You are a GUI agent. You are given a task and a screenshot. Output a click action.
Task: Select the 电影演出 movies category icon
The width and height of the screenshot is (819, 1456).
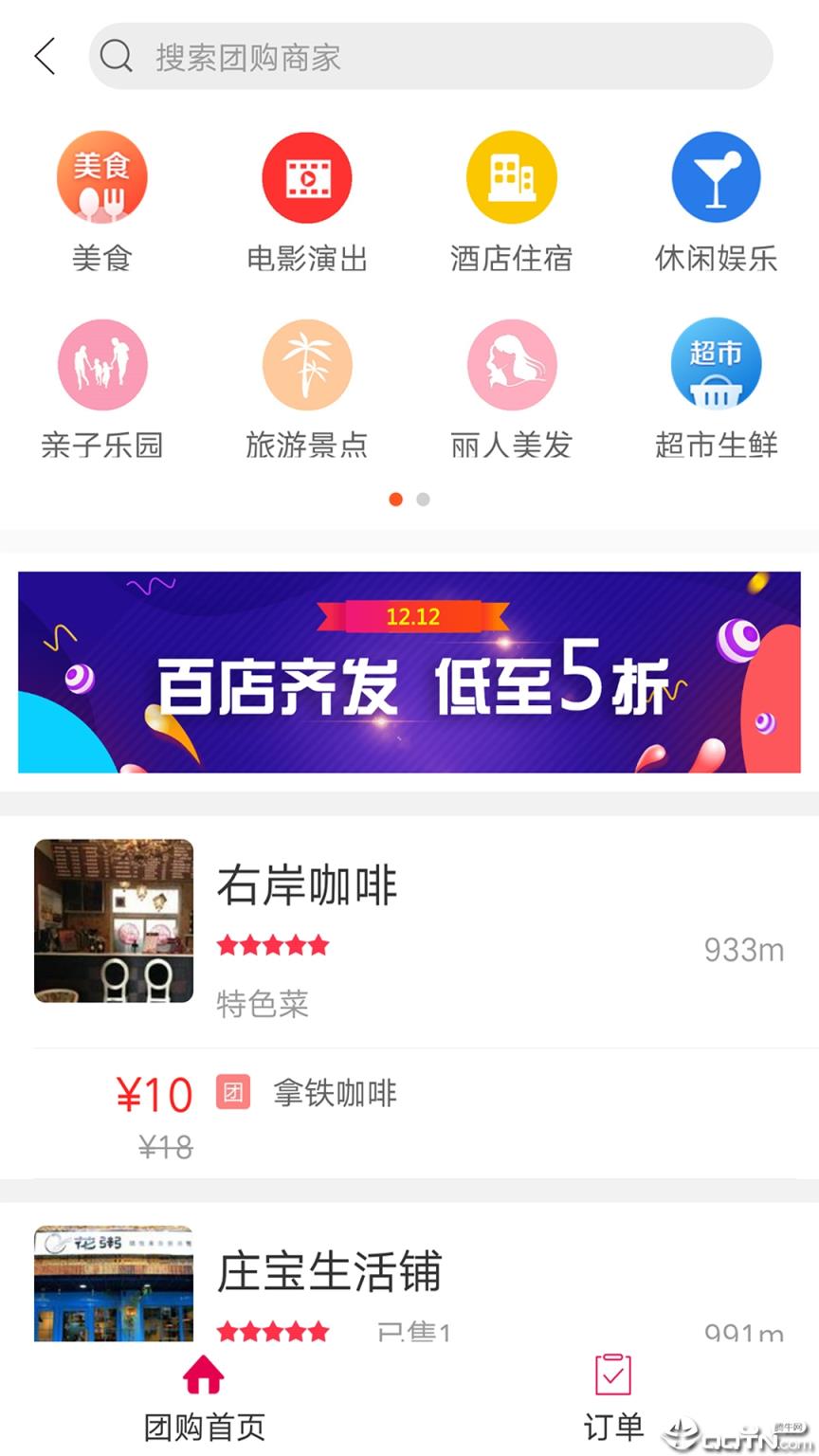[x=307, y=177]
